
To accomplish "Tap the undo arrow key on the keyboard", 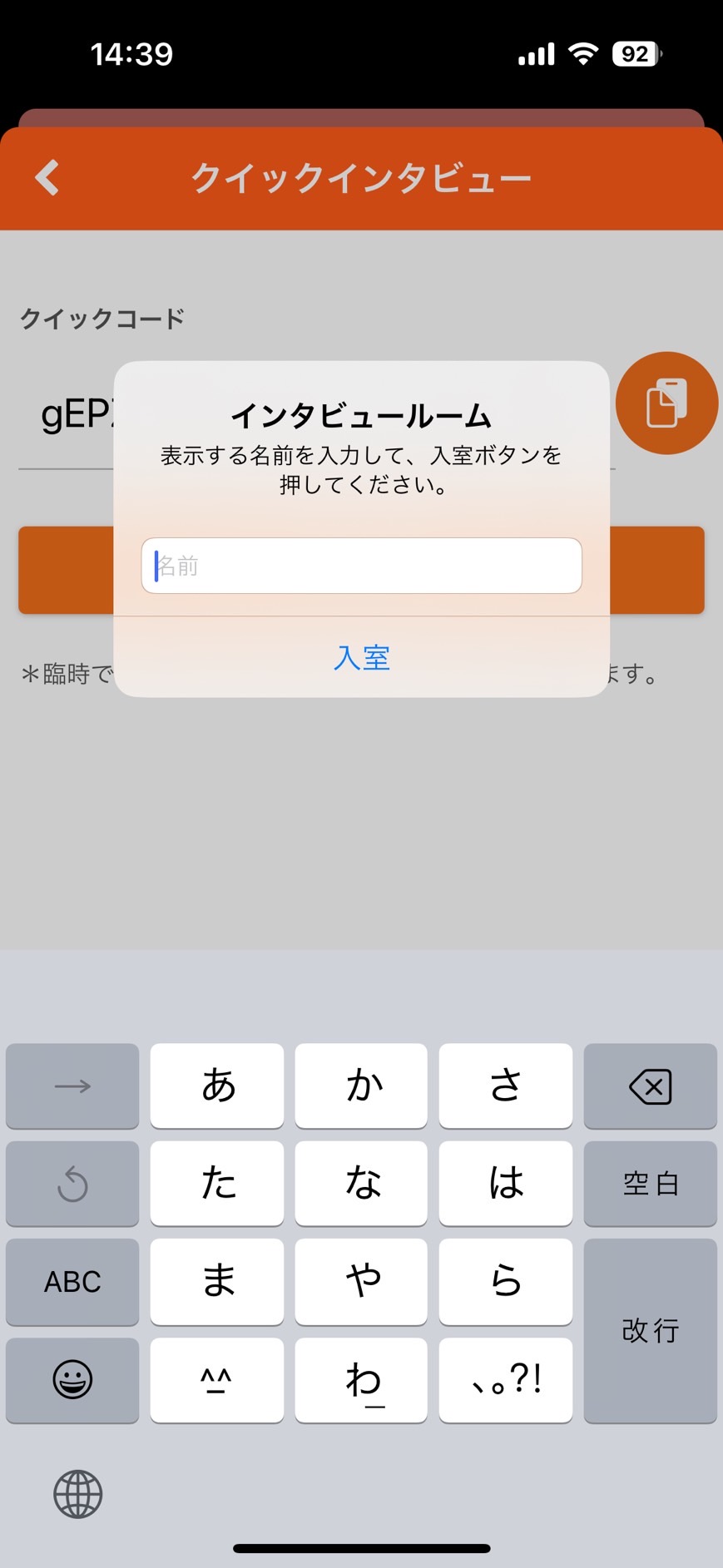I will (x=72, y=1184).
